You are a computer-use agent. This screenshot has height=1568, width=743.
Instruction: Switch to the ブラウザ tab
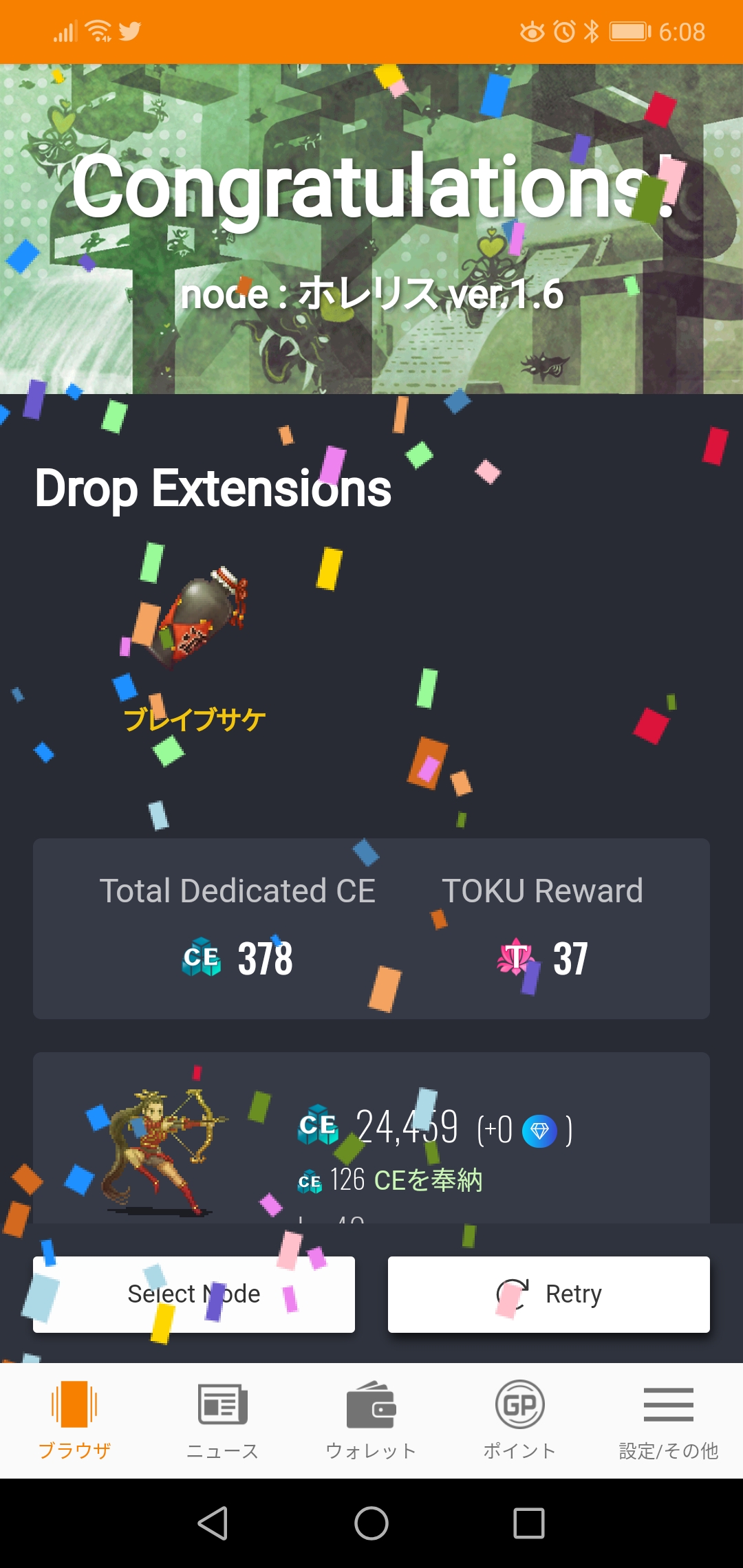click(74, 1421)
